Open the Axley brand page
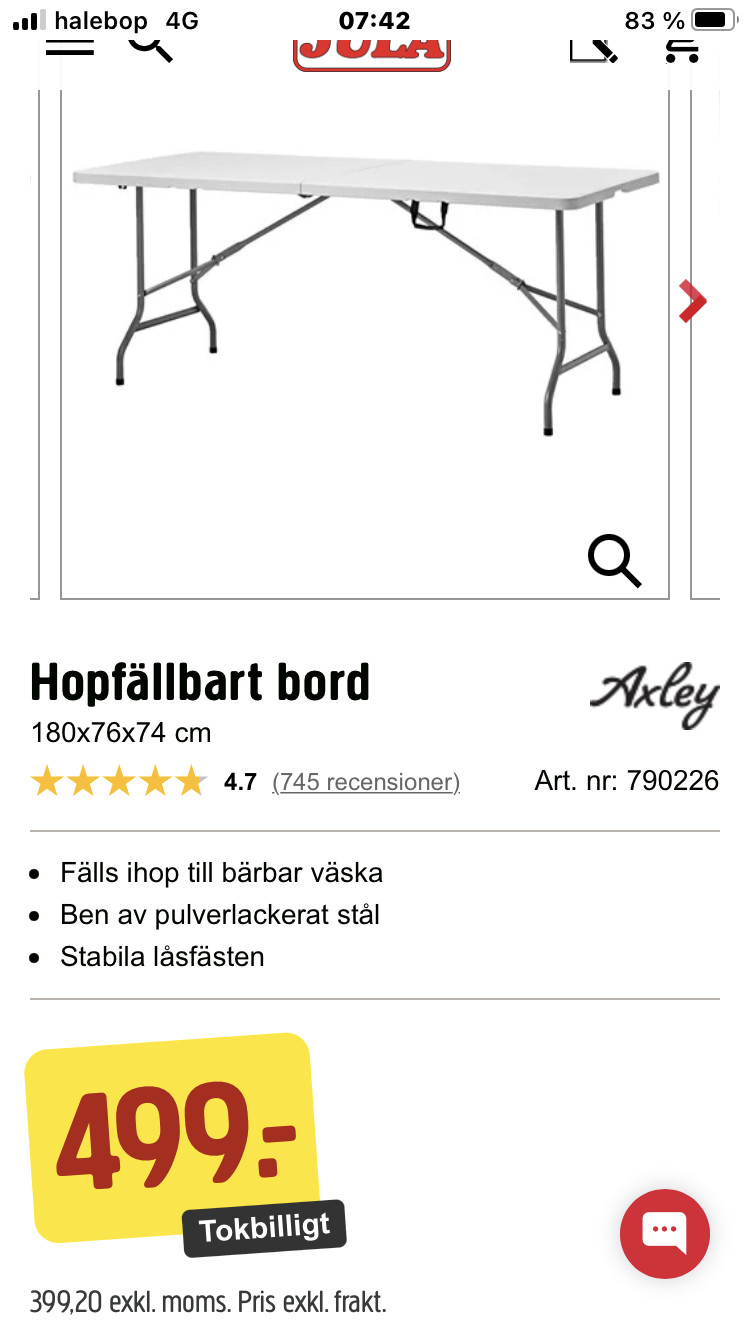The height and width of the screenshot is (1334, 750). [654, 694]
